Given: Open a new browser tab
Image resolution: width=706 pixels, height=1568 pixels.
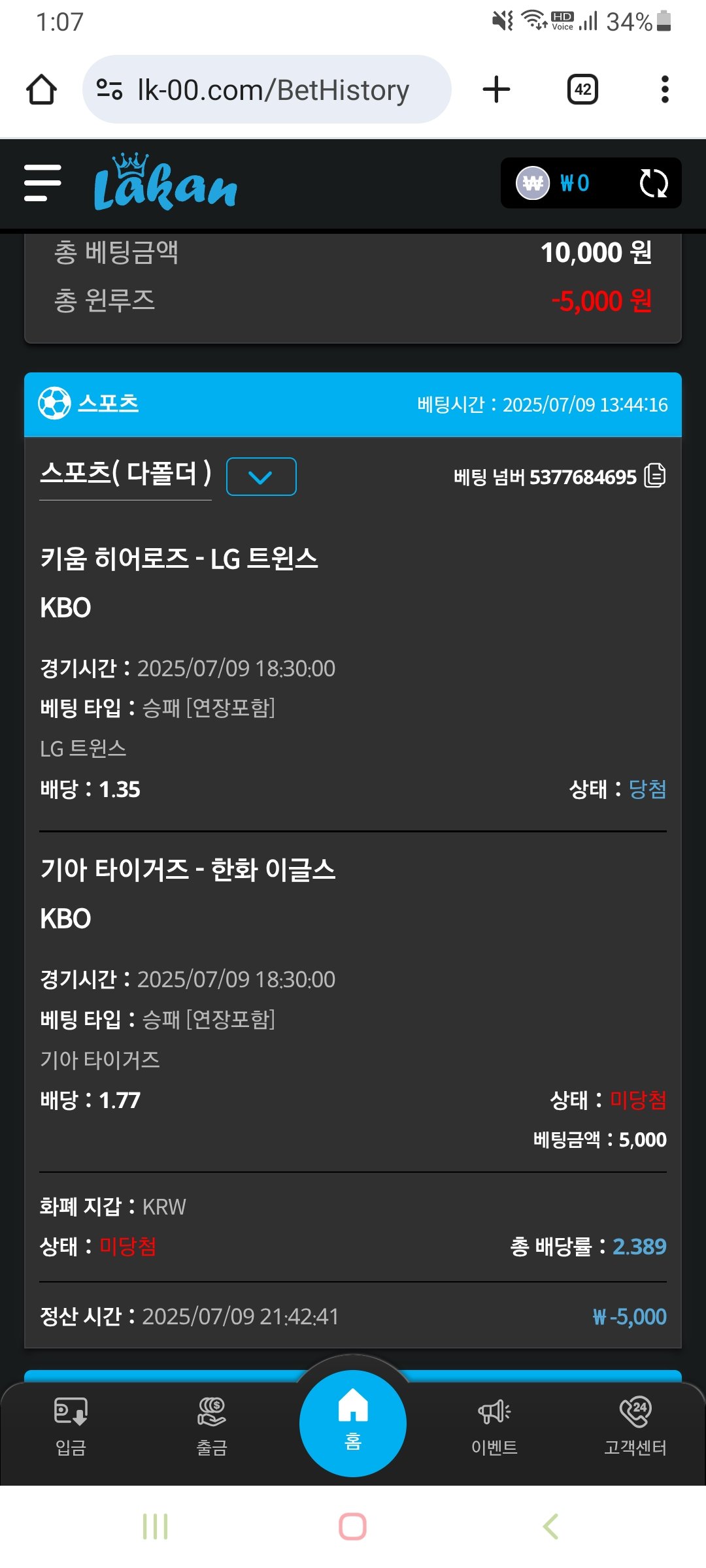Looking at the screenshot, I should (496, 90).
